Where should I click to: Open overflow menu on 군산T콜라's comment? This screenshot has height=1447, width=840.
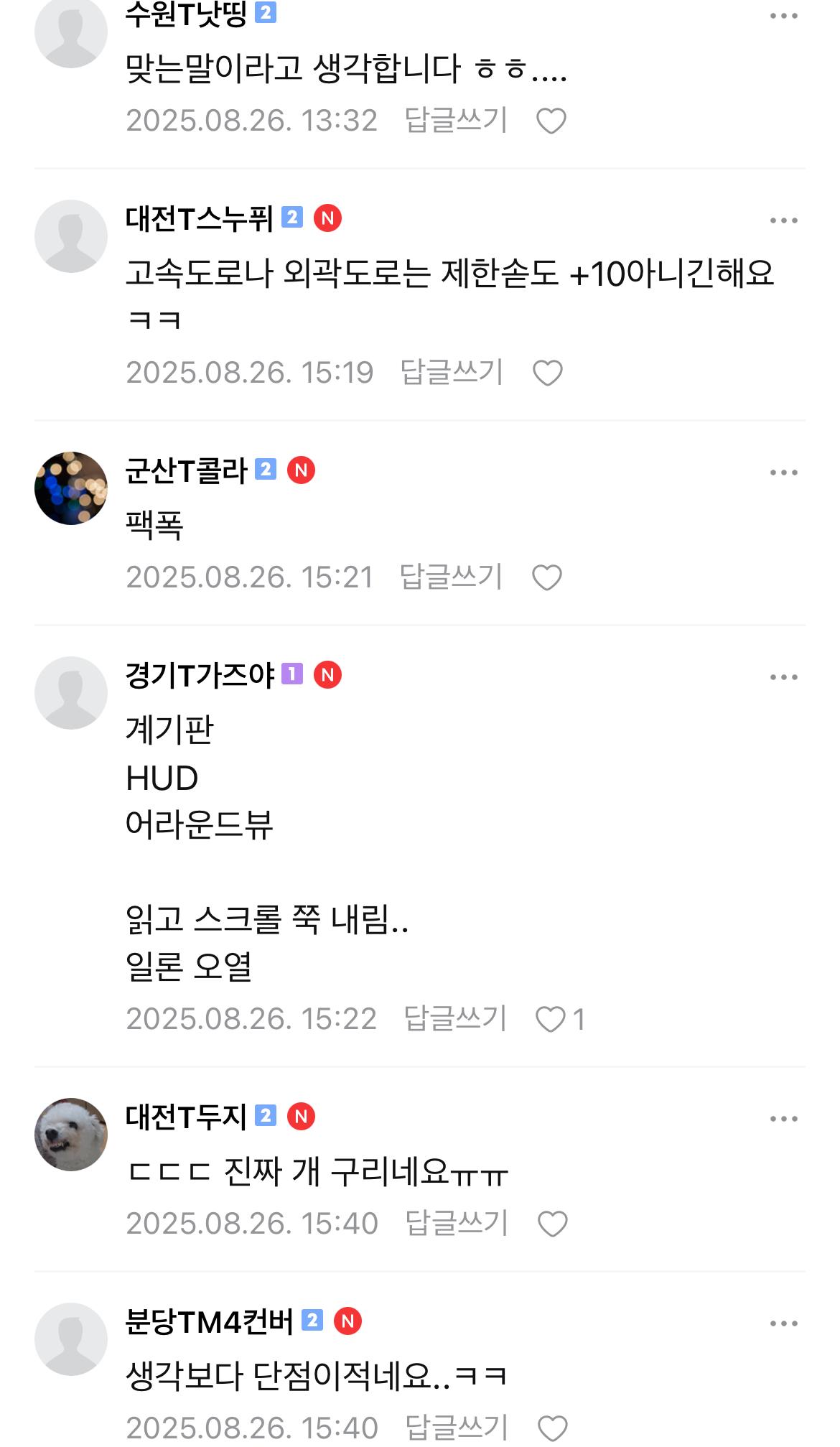(783, 473)
